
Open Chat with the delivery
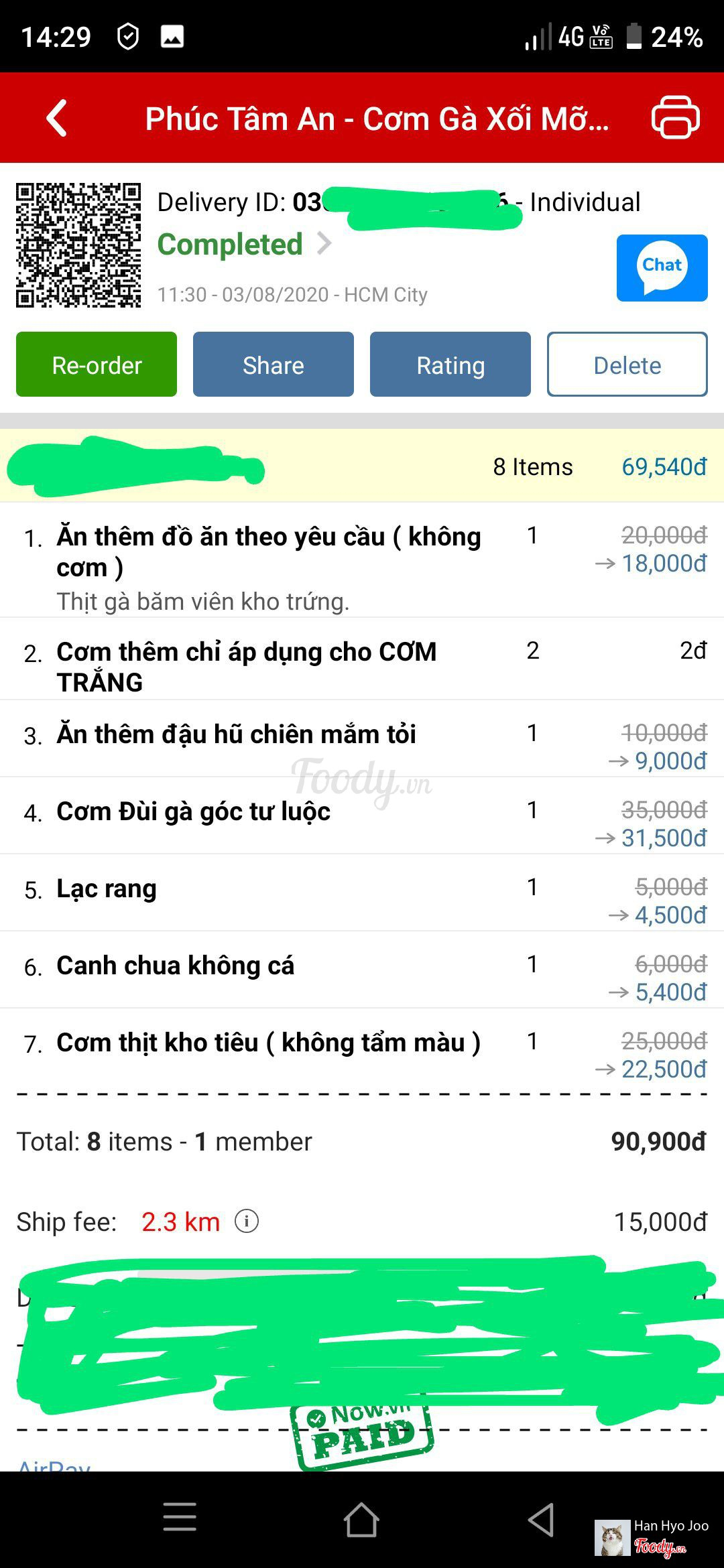[x=662, y=267]
